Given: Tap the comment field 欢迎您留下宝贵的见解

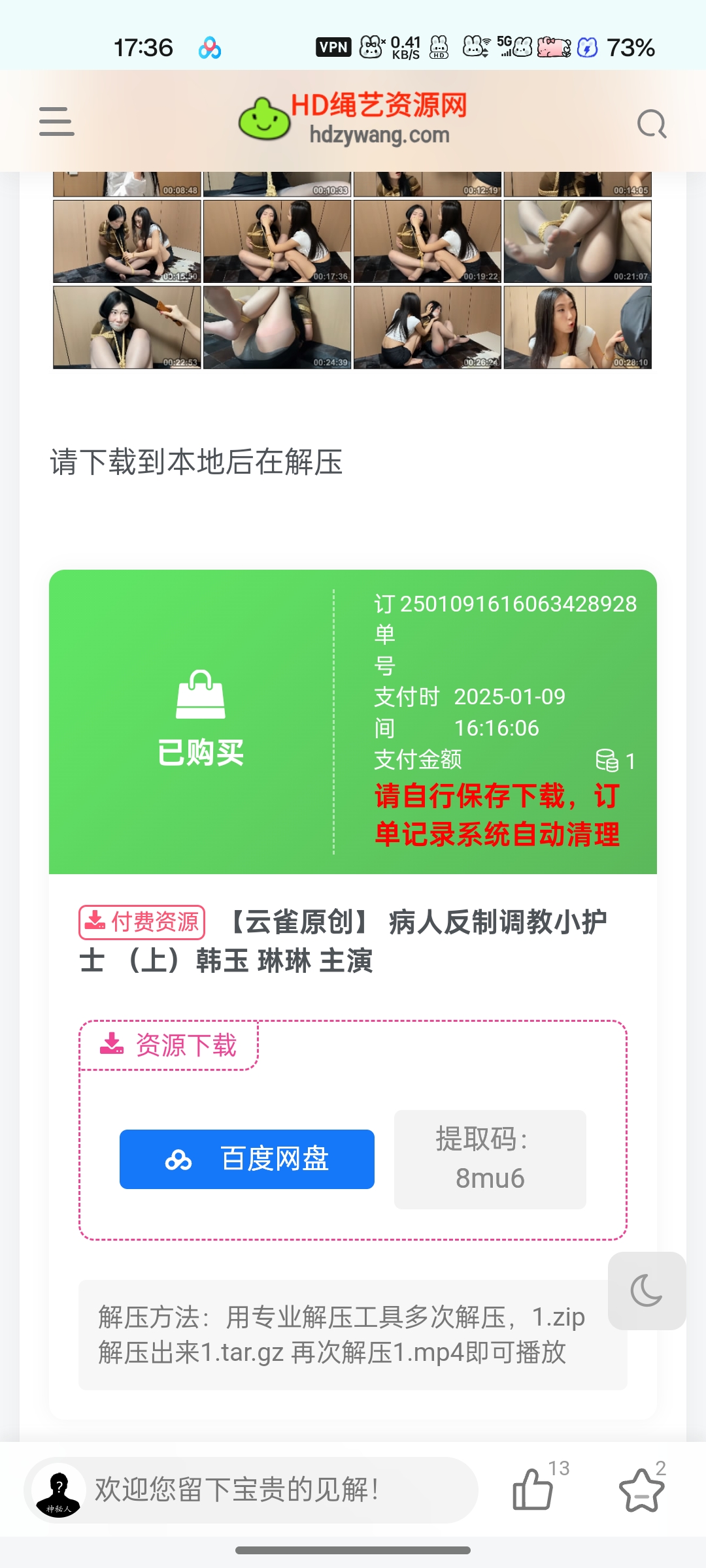Looking at the screenshot, I should click(252, 1490).
